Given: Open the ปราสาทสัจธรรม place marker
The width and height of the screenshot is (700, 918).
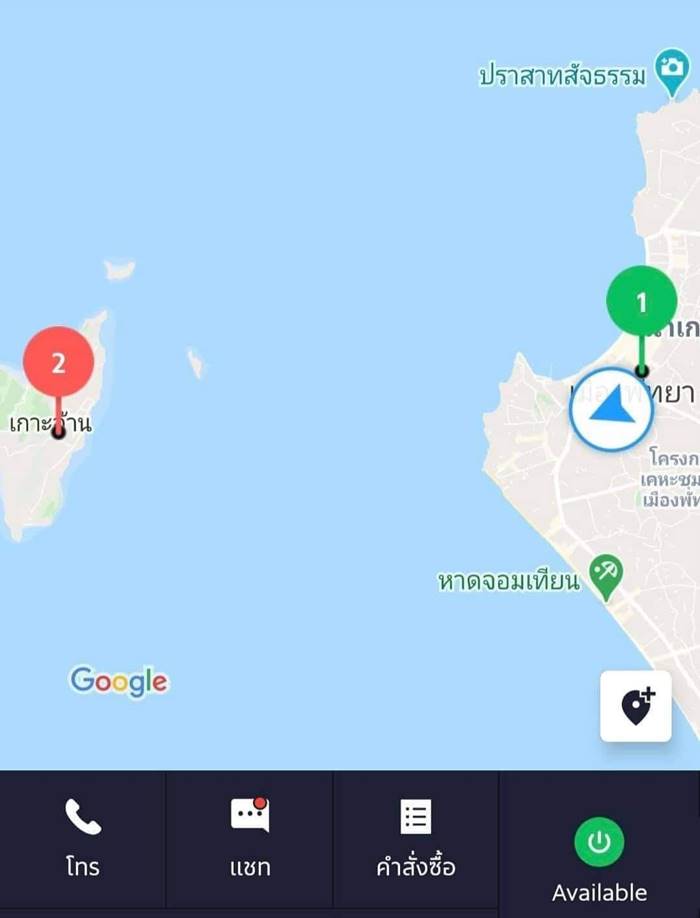Looking at the screenshot, I should click(x=669, y=69).
